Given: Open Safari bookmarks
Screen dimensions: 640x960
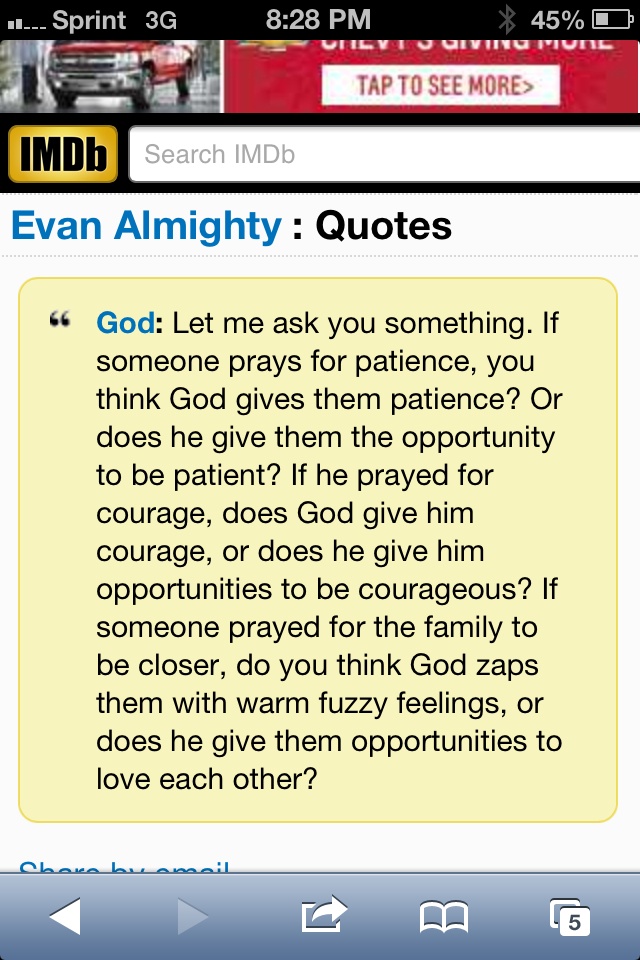Looking at the screenshot, I should 444,916.
